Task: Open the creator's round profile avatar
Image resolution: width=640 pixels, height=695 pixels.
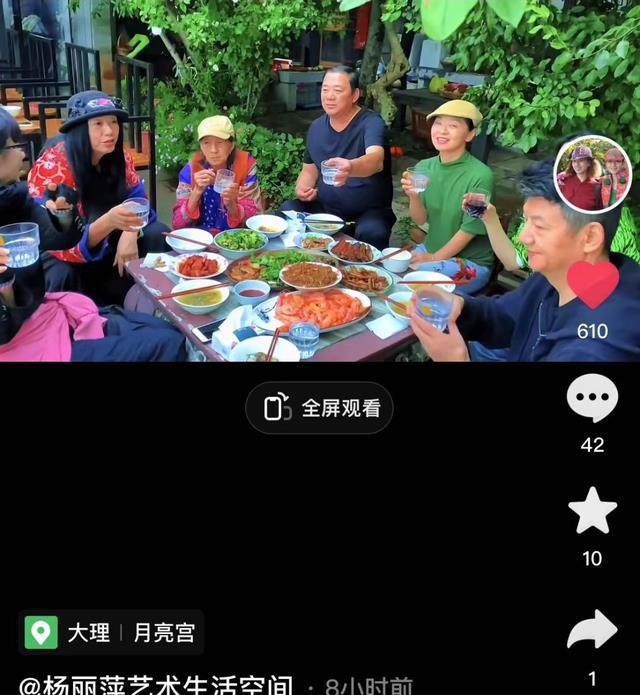Action: pos(592,174)
